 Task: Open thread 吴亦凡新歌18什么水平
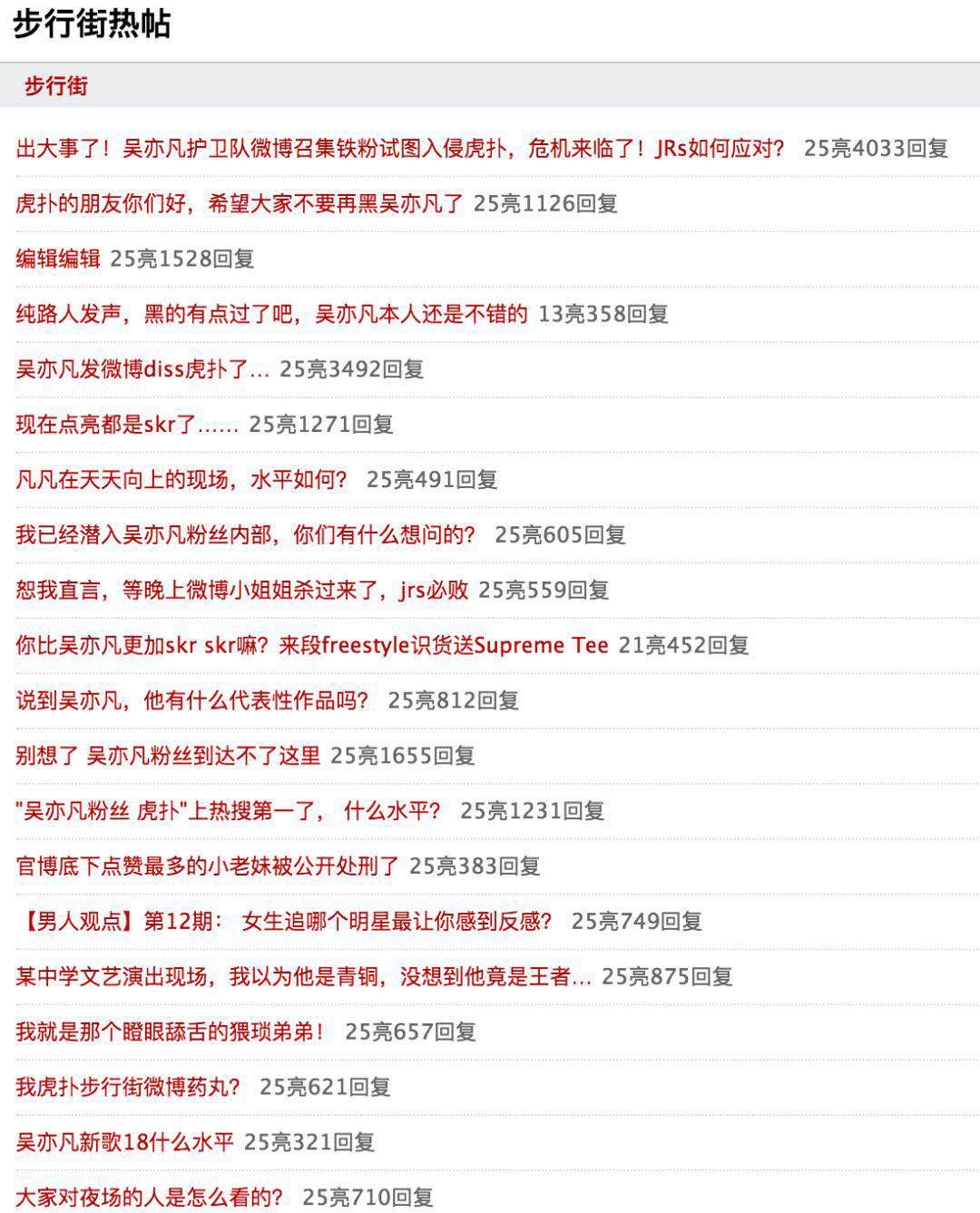click(x=124, y=1142)
